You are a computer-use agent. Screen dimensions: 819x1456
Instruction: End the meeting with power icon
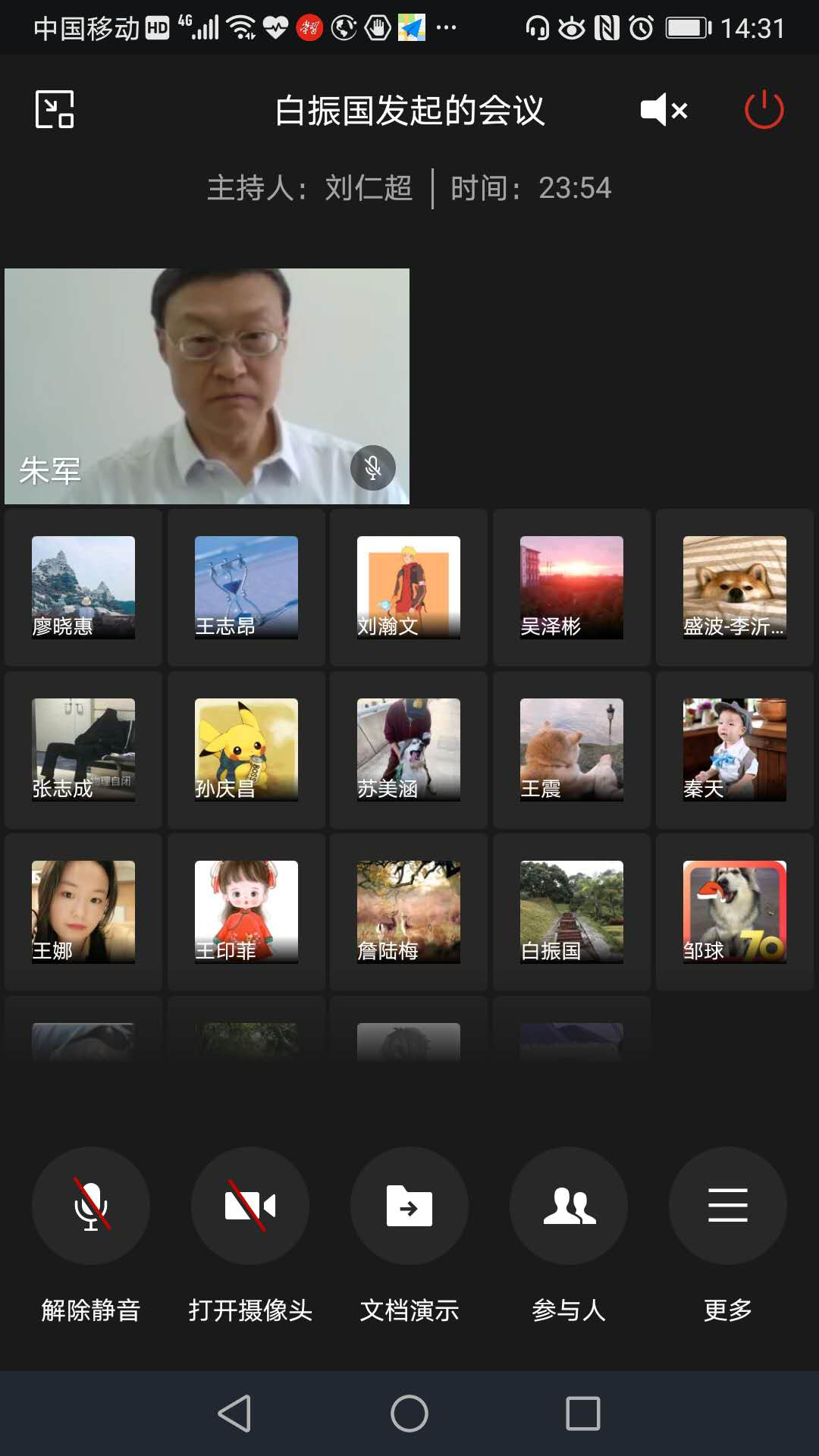pos(764,110)
